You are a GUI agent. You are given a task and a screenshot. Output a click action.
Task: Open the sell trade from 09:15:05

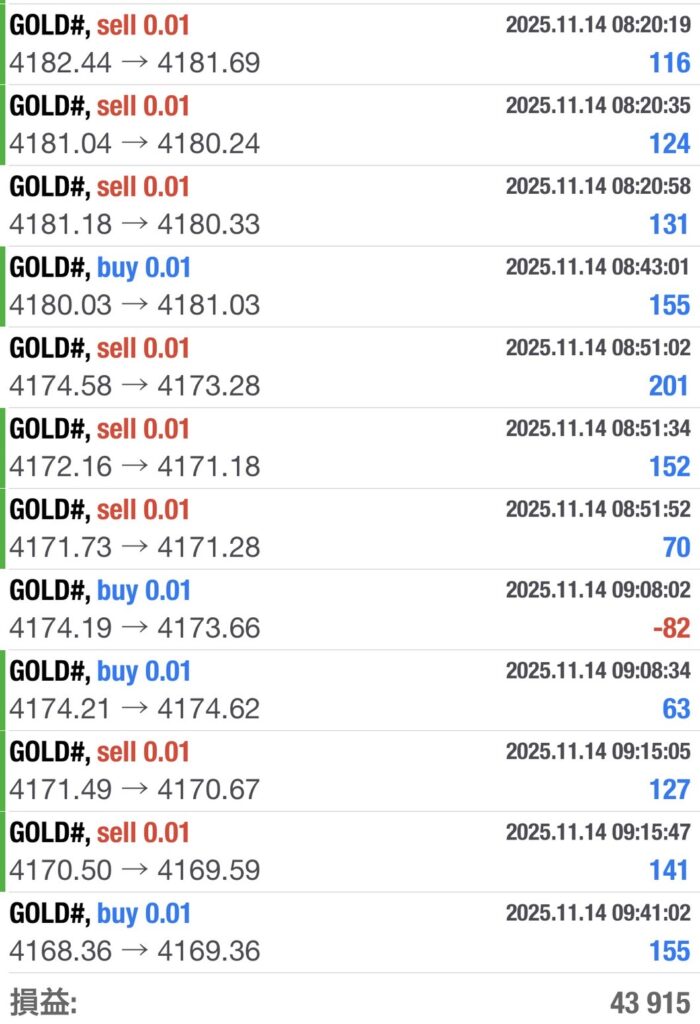[350, 771]
